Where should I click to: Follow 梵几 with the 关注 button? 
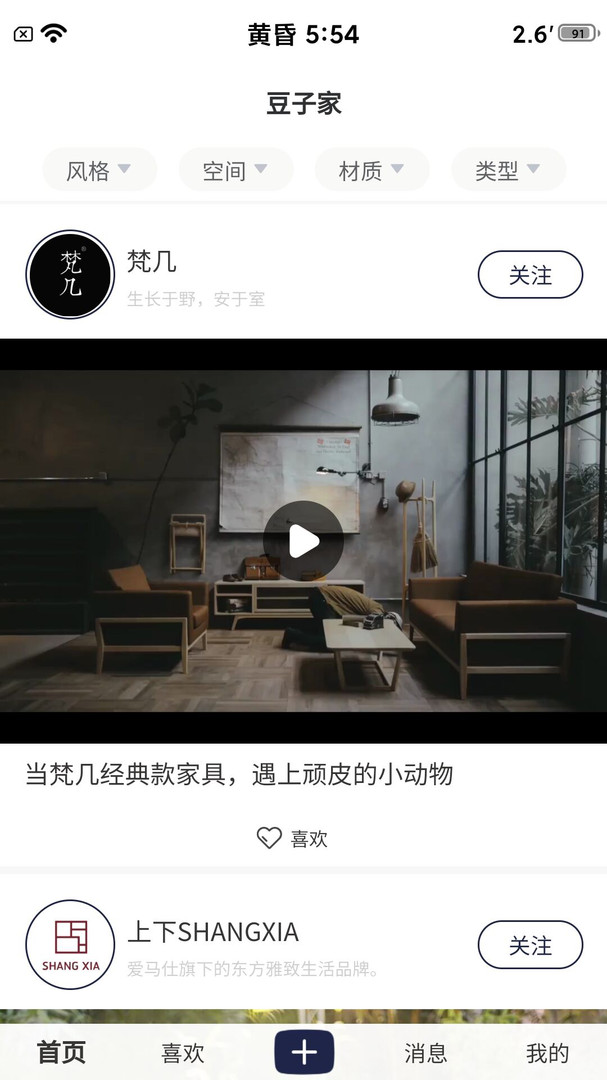[530, 275]
